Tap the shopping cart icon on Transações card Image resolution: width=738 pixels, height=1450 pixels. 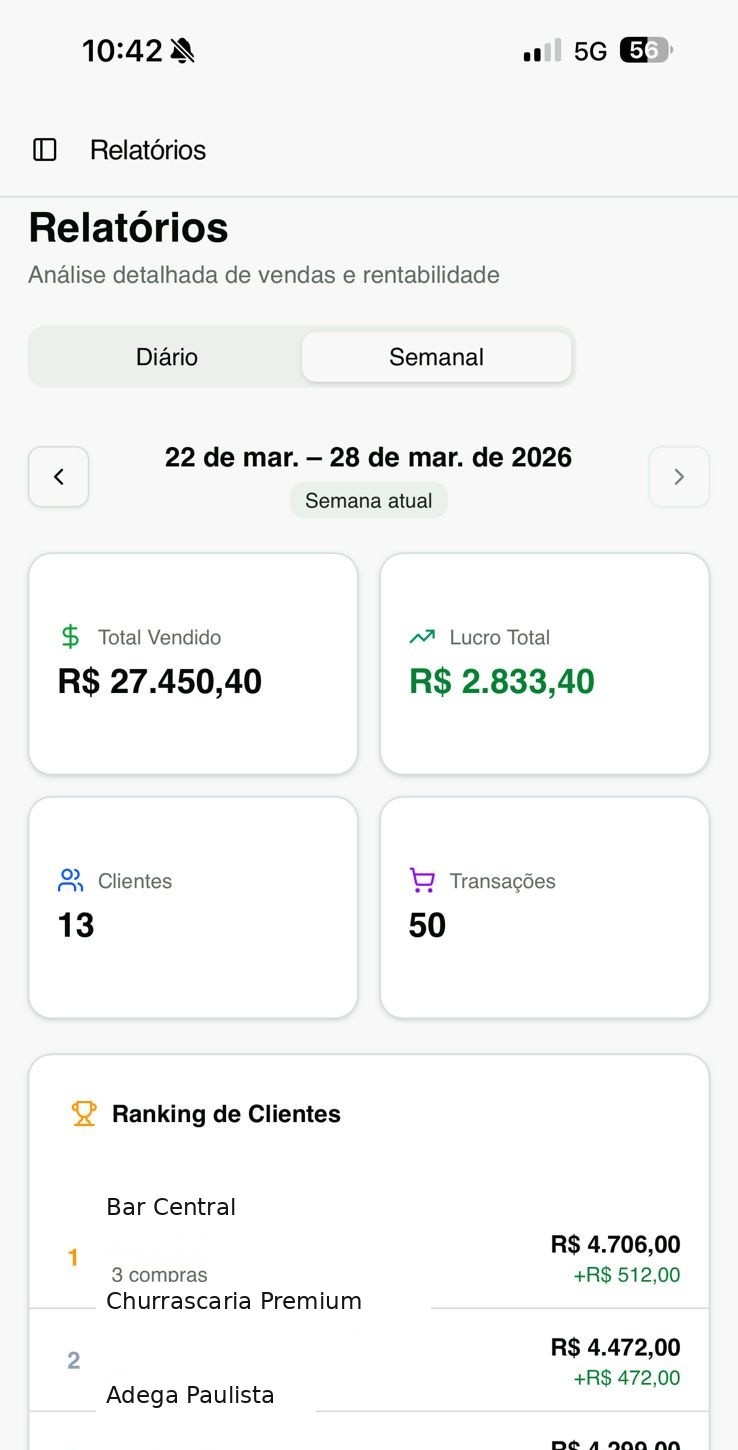tap(421, 878)
